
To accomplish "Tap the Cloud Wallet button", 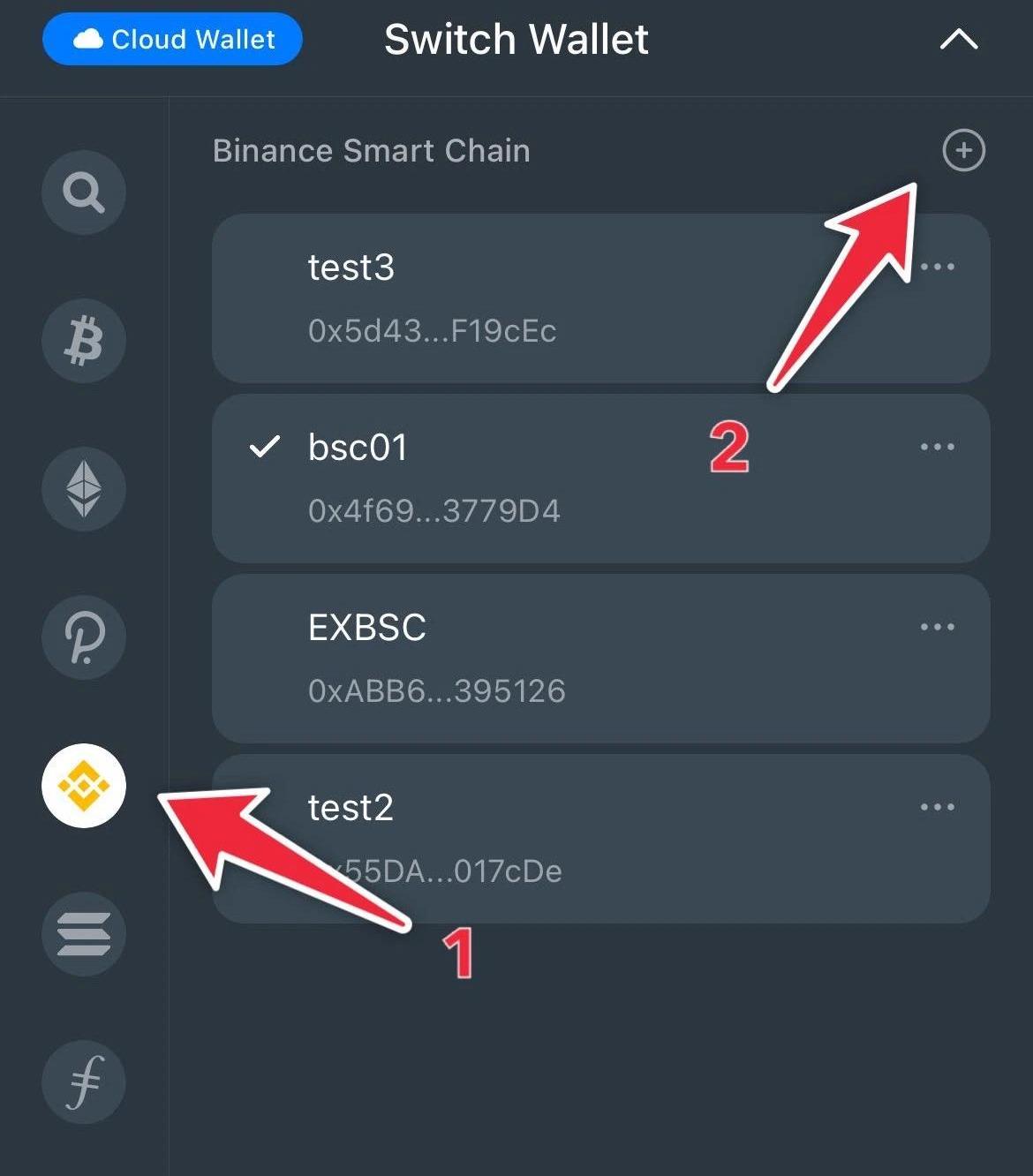I will pos(172,40).
